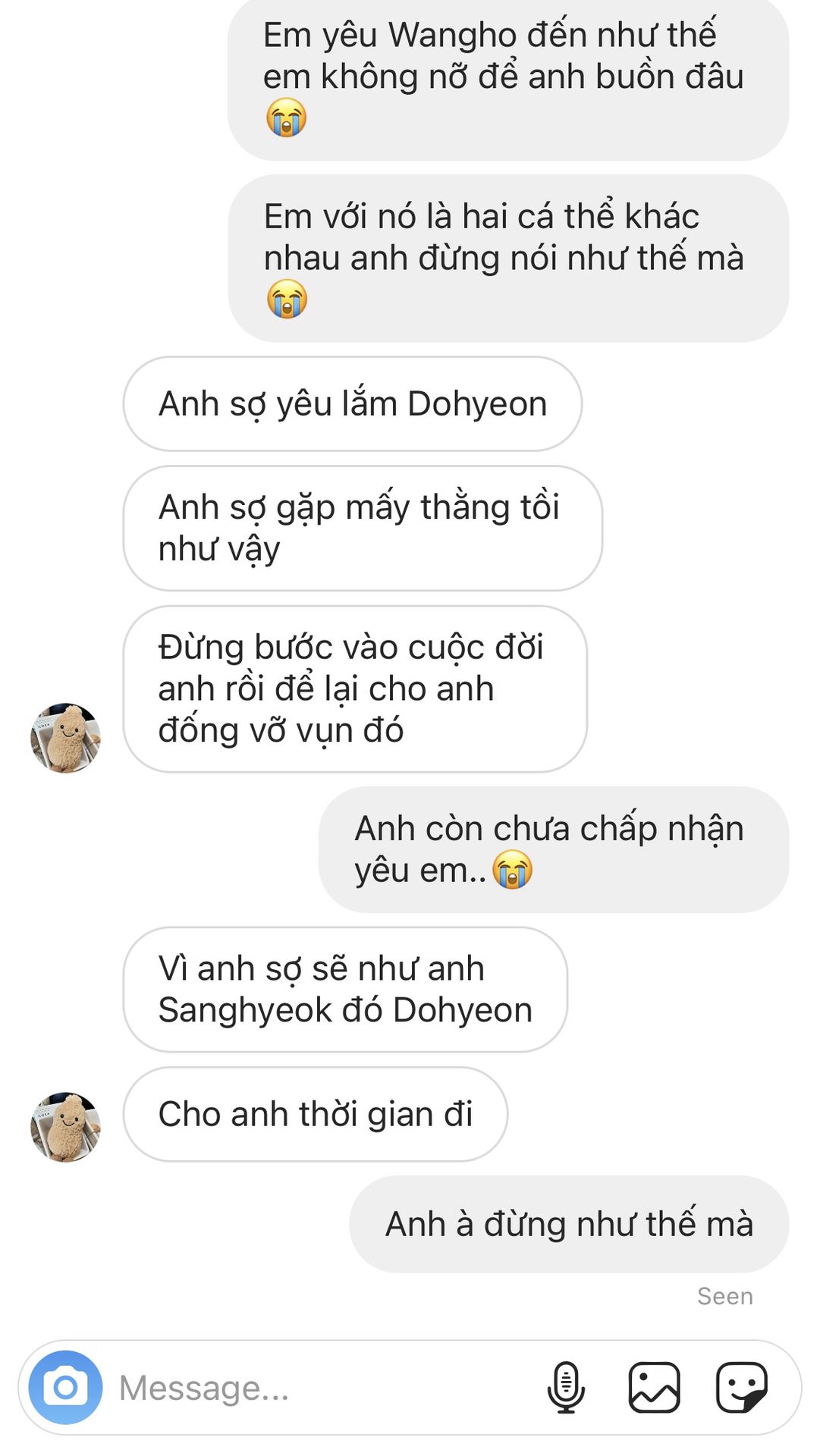Screen dimensions: 820x1456
Task: Open the camera from the message bar
Action: pos(65,1387)
